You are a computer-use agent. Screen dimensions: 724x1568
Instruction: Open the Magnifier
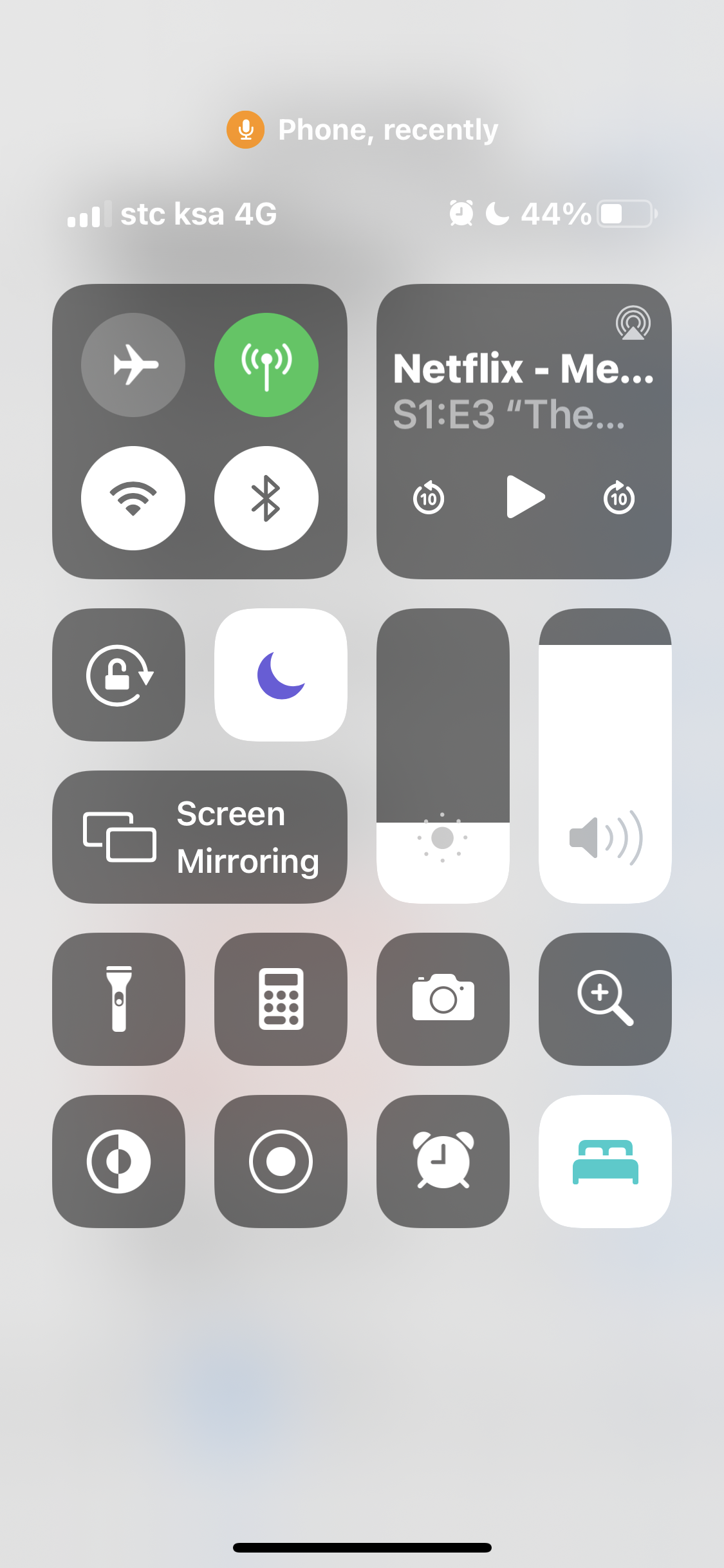605,999
